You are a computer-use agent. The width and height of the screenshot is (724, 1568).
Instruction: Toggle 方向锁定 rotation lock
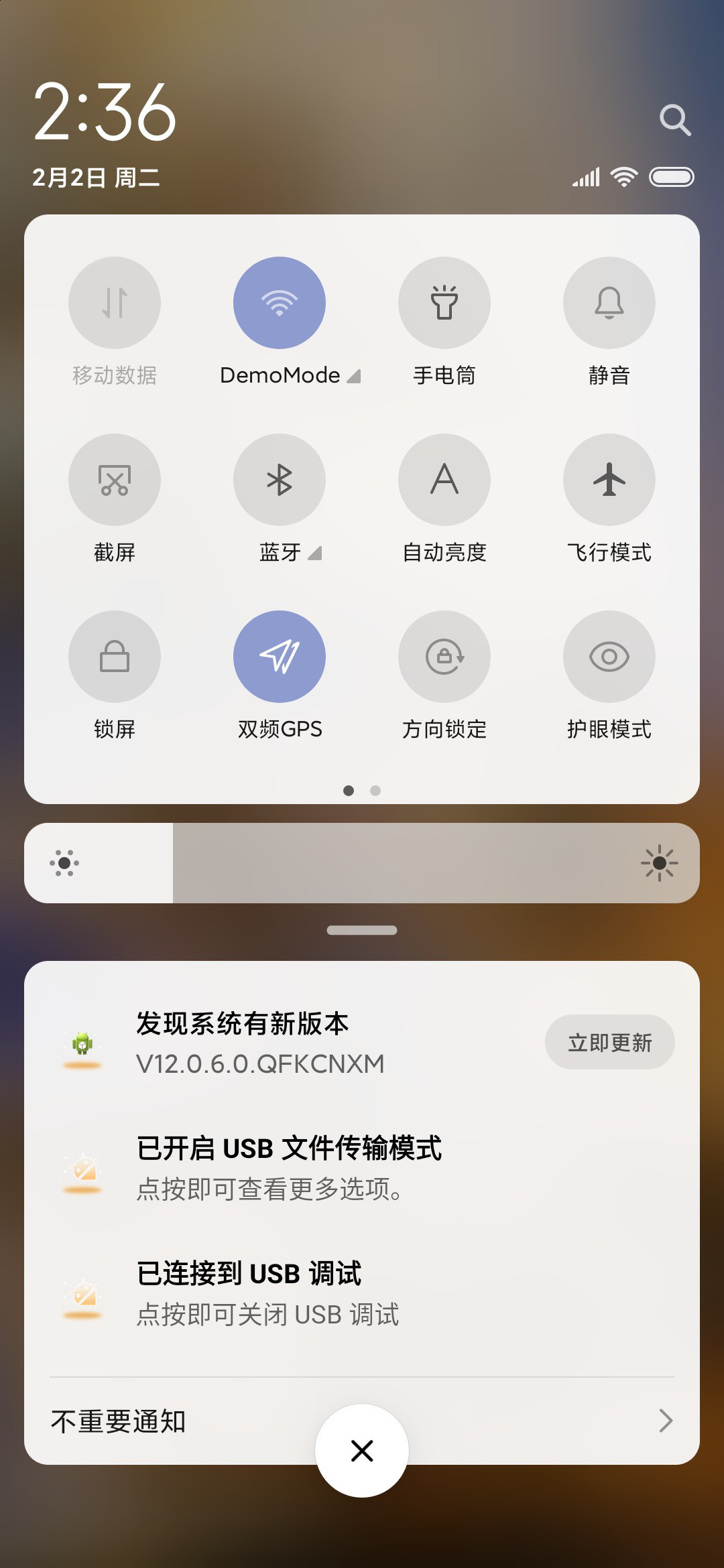point(444,657)
